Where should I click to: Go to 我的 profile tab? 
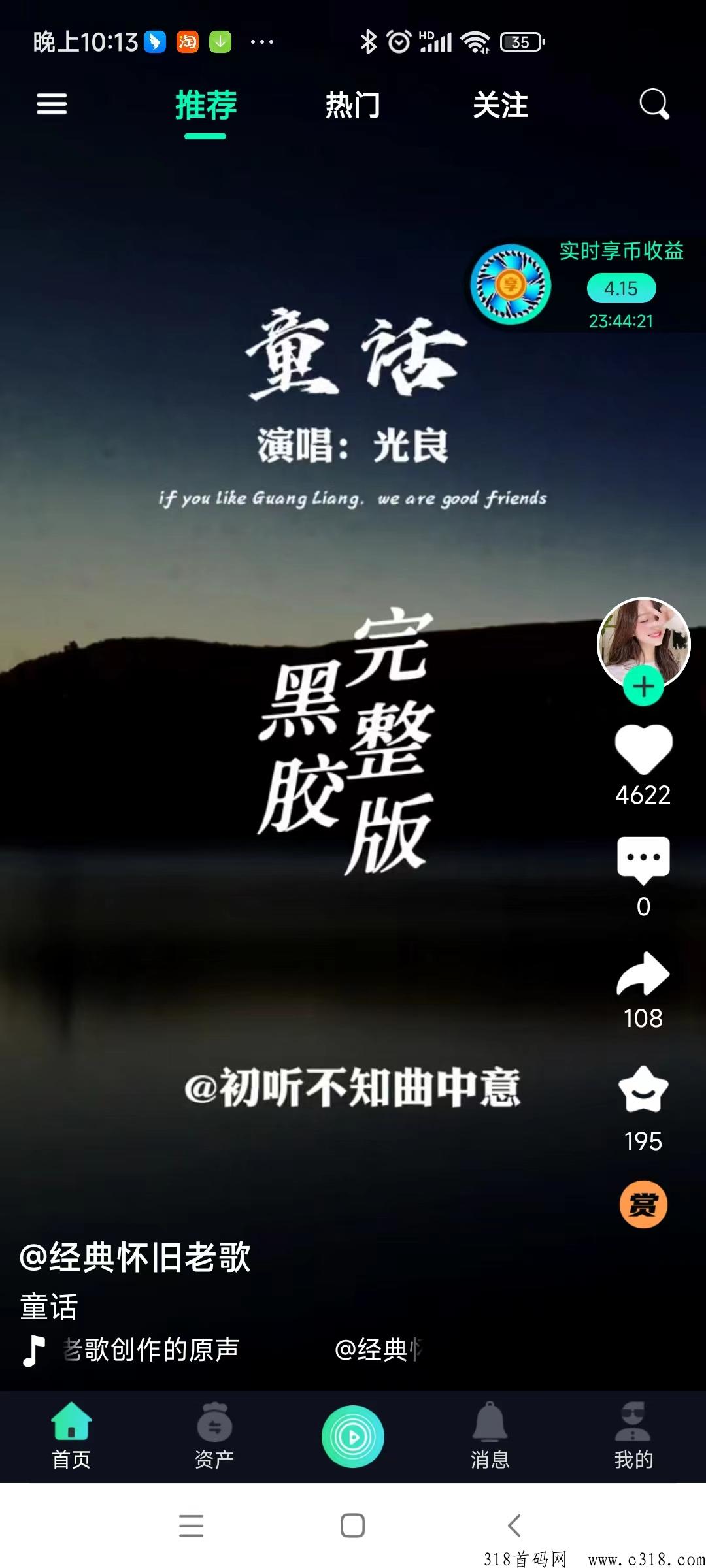633,1436
